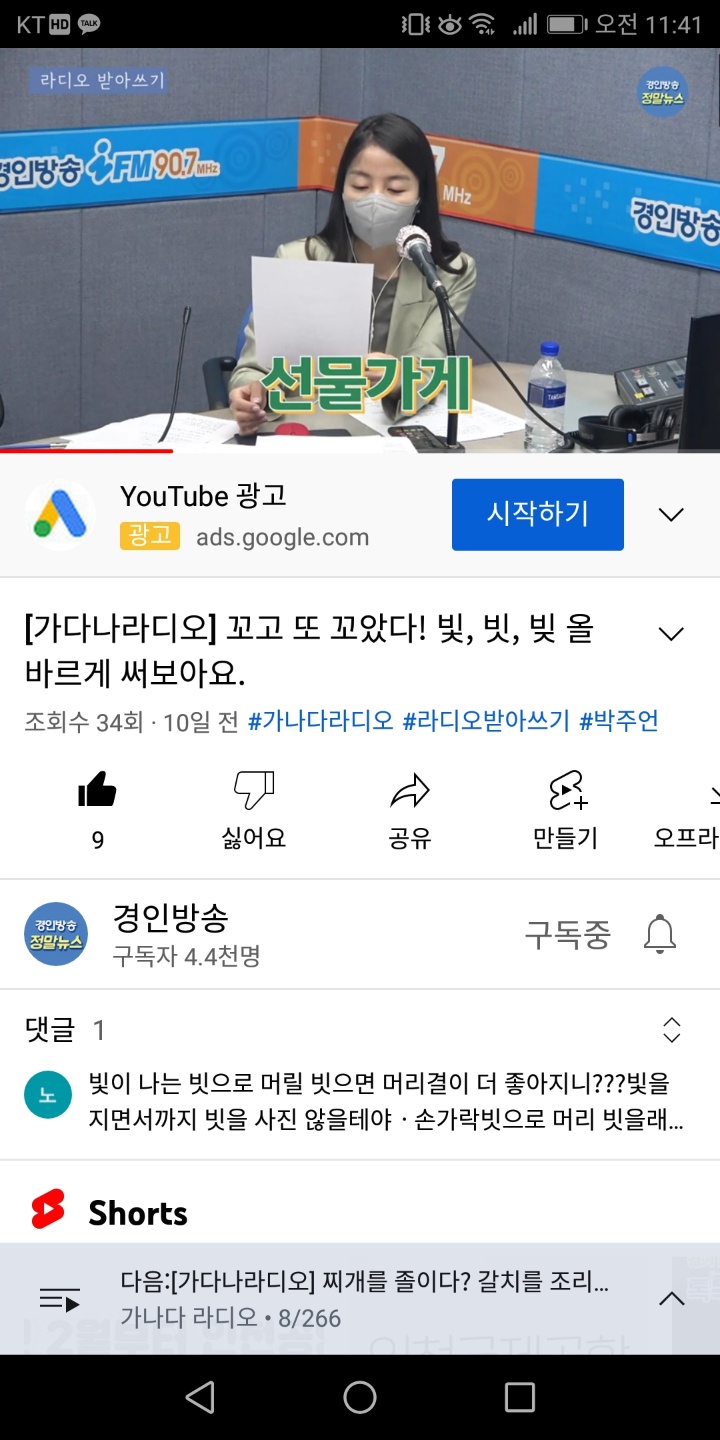
Task: Open the #가나다라디오 hashtag
Action: tap(321, 721)
